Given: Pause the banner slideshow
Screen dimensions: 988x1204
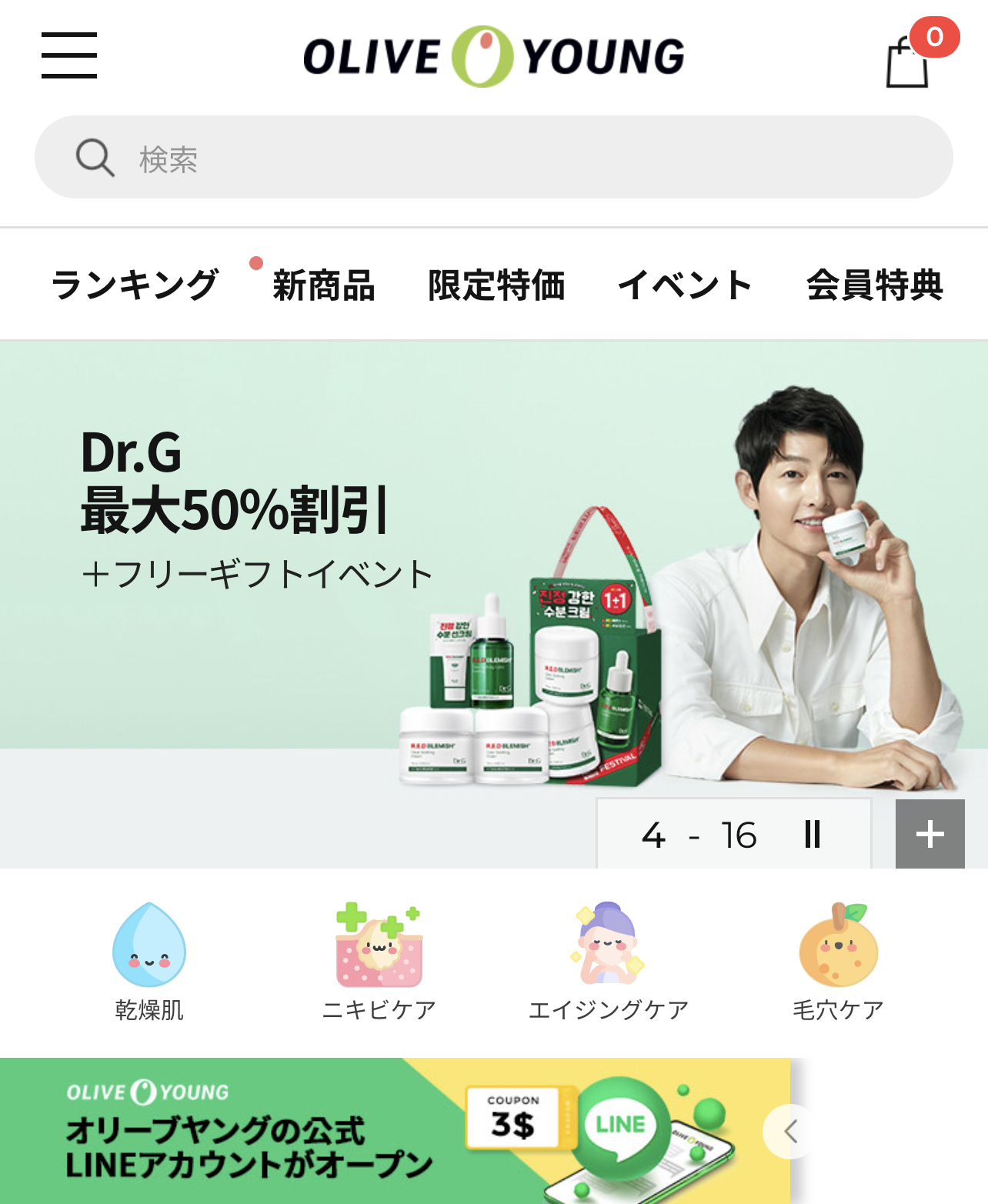Looking at the screenshot, I should click(812, 835).
